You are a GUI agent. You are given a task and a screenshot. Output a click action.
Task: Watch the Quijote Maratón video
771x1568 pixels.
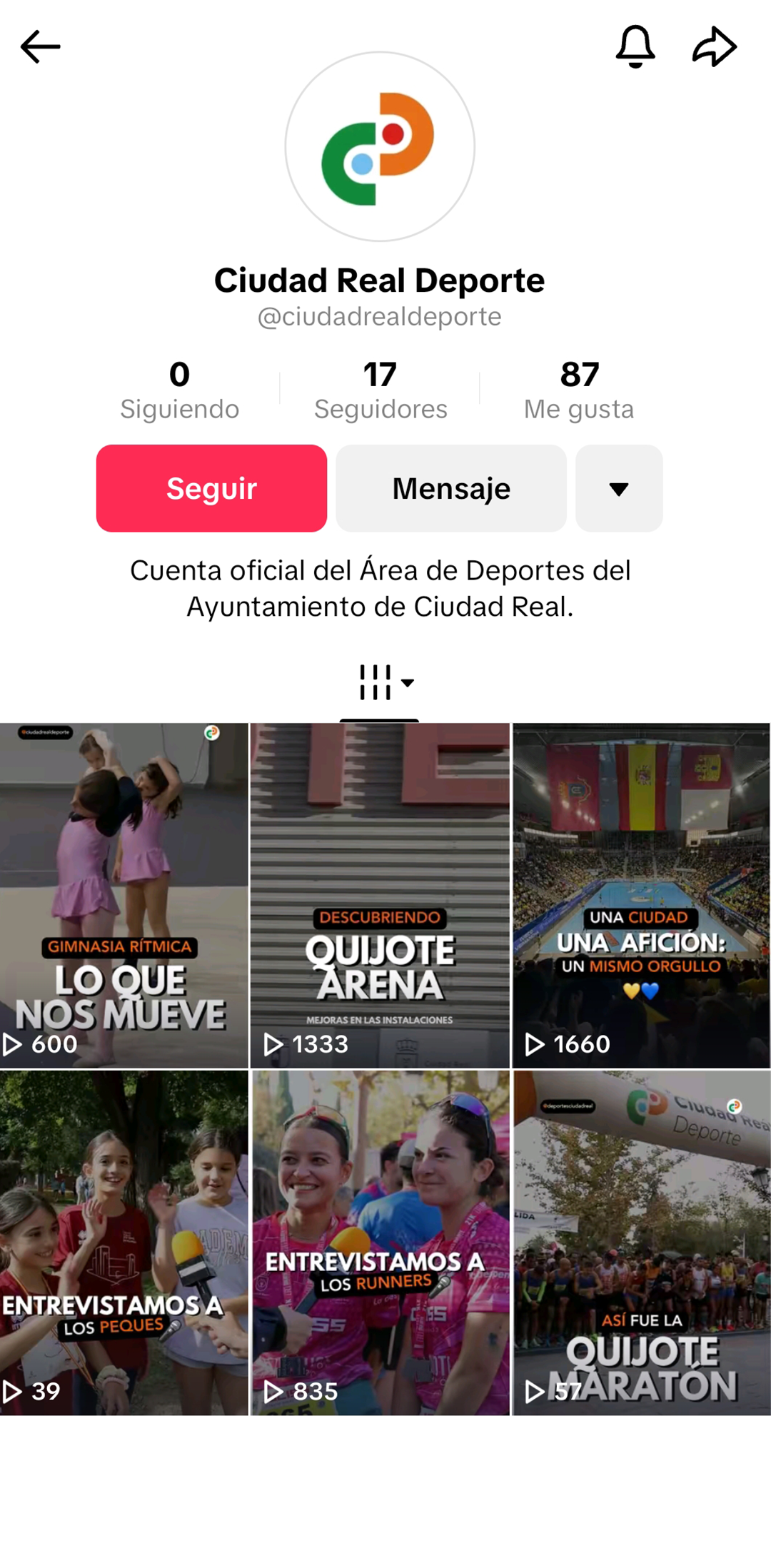[x=641, y=1242]
